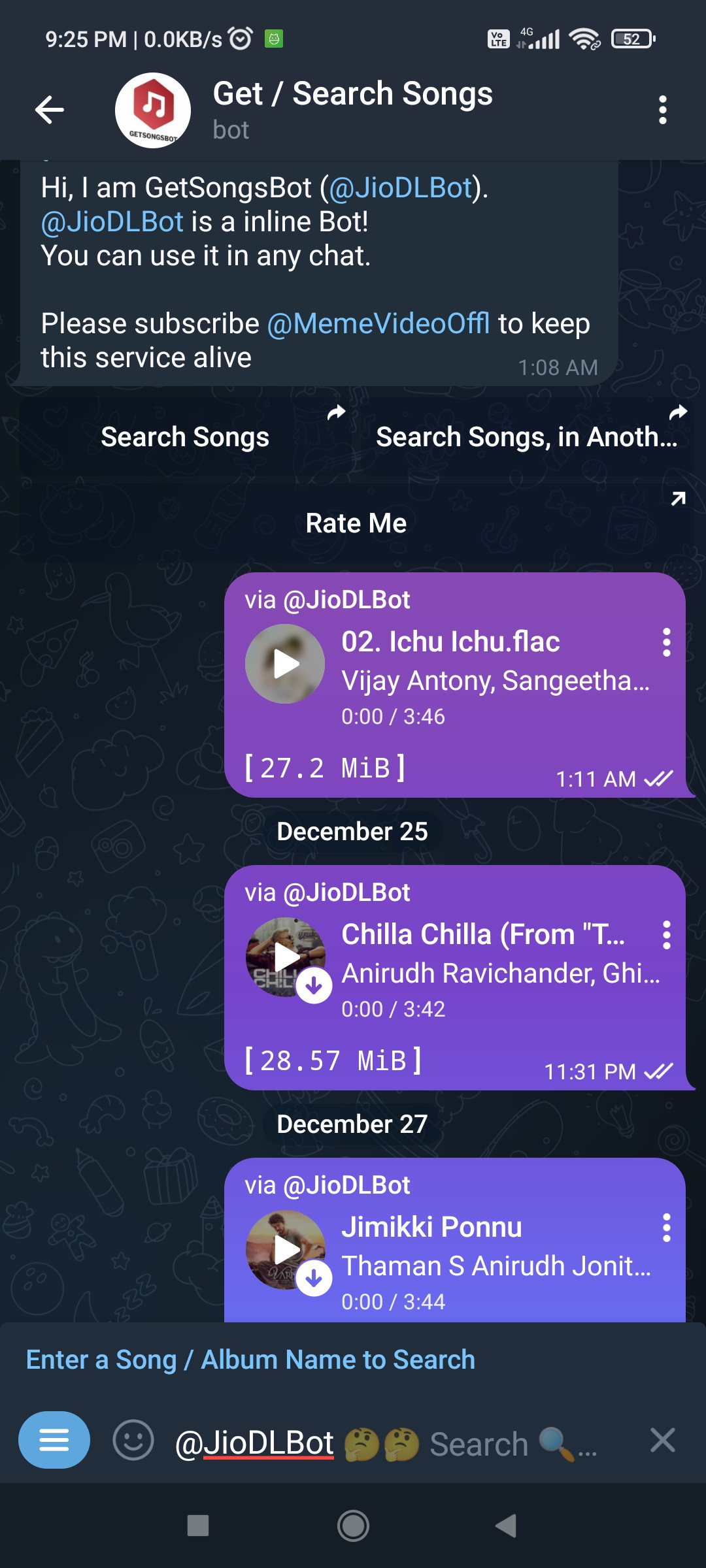The height and width of the screenshot is (1568, 706).
Task: Open options for Chilla Chilla track
Action: point(666,935)
